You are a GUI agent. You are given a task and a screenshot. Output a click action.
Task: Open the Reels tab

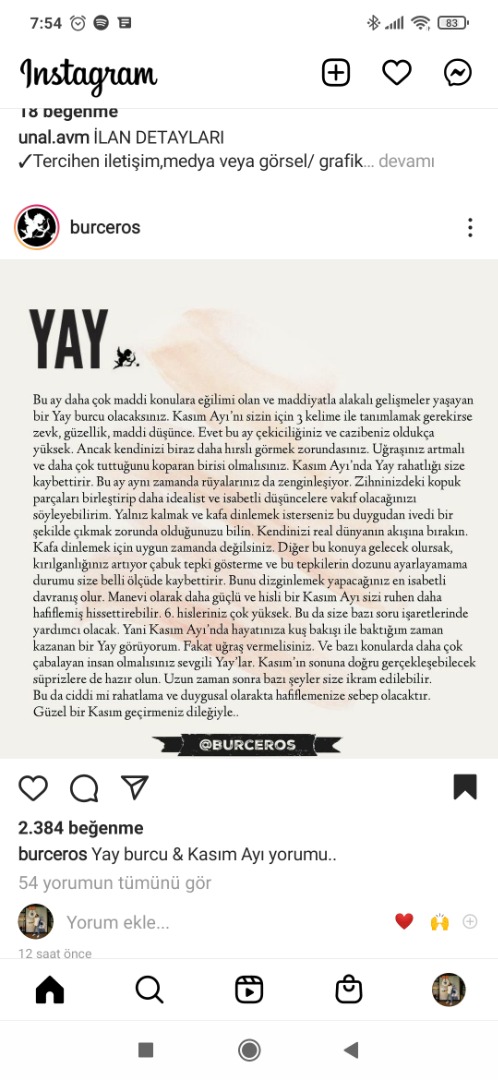pos(249,990)
